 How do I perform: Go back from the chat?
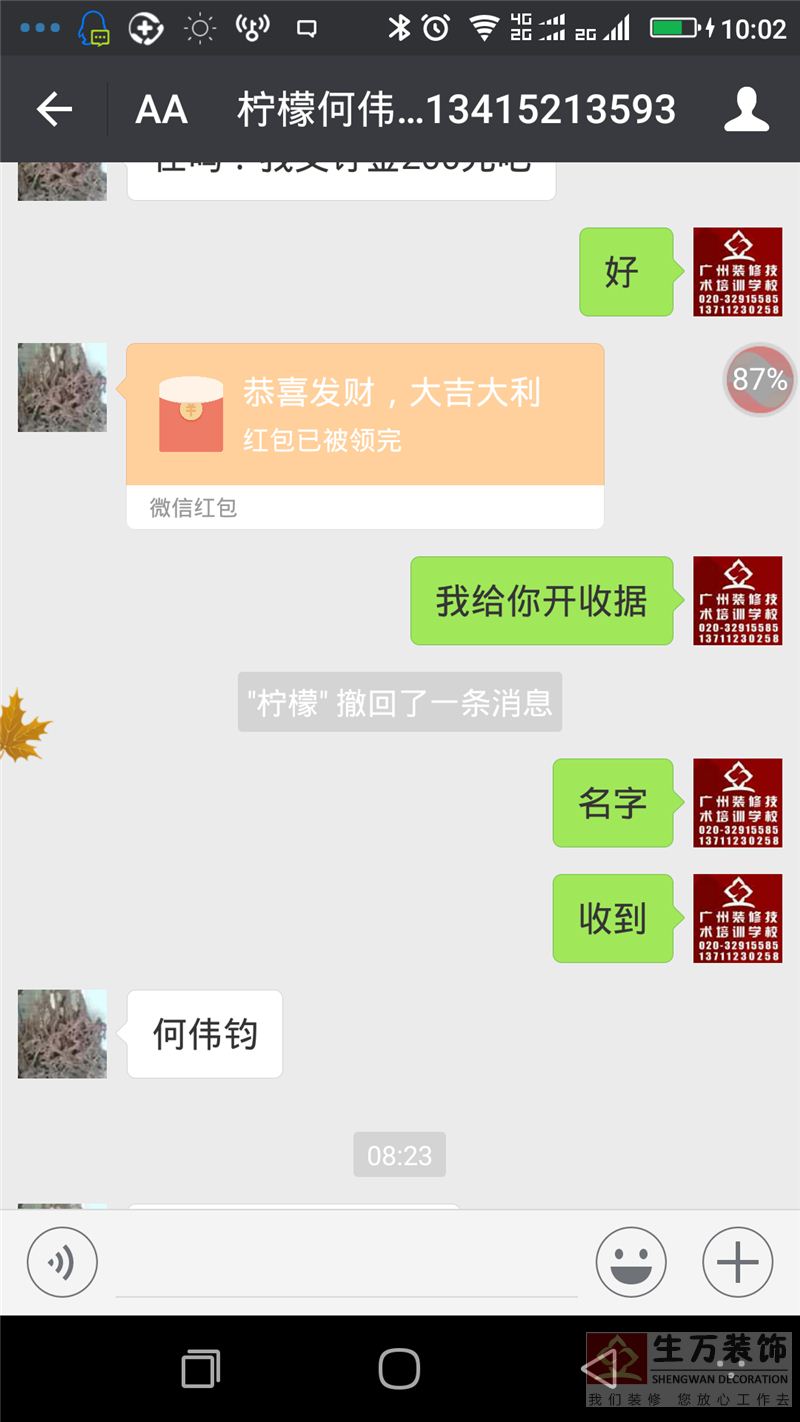pyautogui.click(x=54, y=110)
